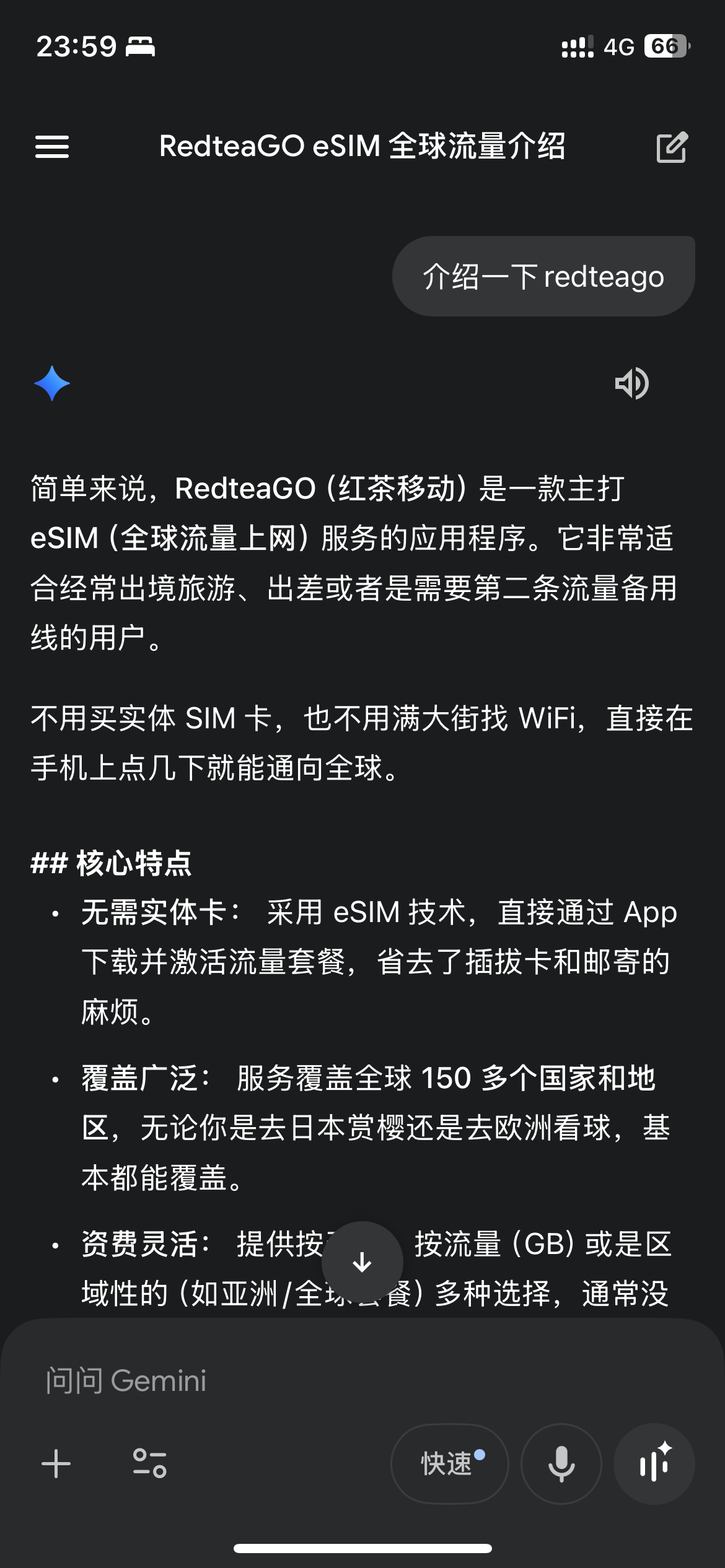Image resolution: width=725 pixels, height=1568 pixels.
Task: Jump to the bottom with the down arrow
Action: tap(362, 1261)
